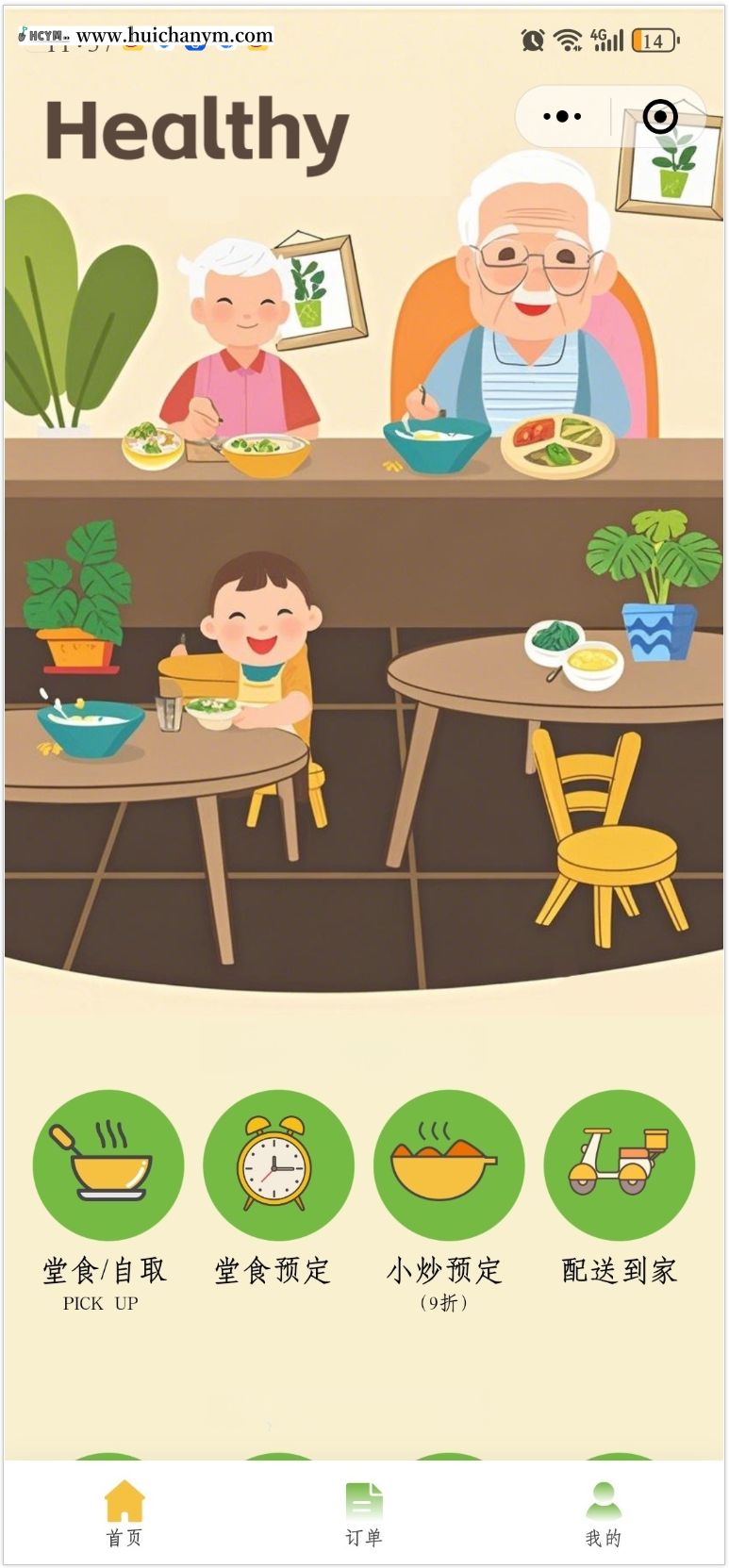The width and height of the screenshot is (729, 1568).
Task: Tap the 小炒预定 stir-fry dish icon
Action: tap(448, 1164)
